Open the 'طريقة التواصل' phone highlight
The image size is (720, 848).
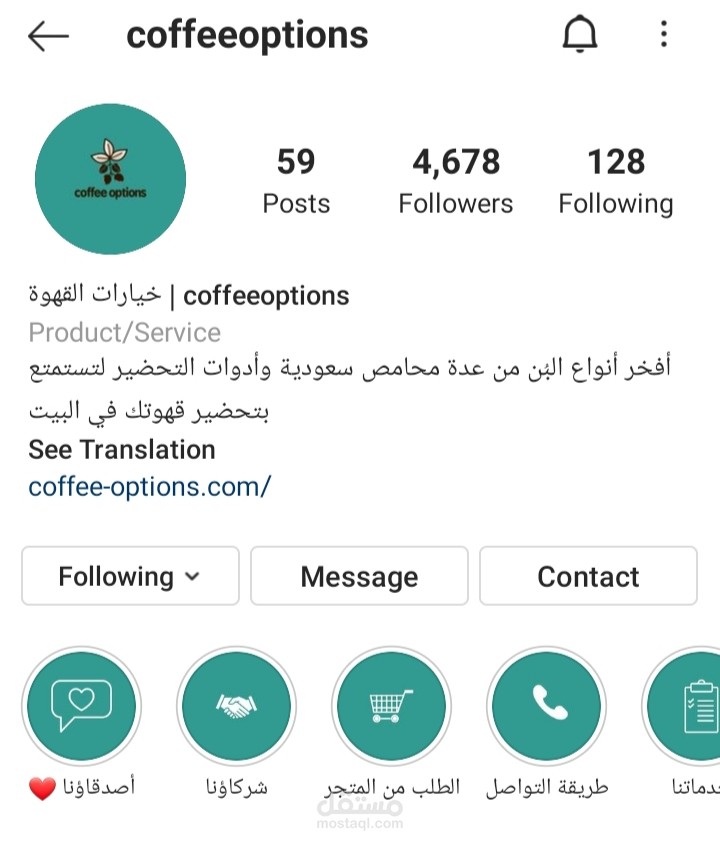pos(546,706)
